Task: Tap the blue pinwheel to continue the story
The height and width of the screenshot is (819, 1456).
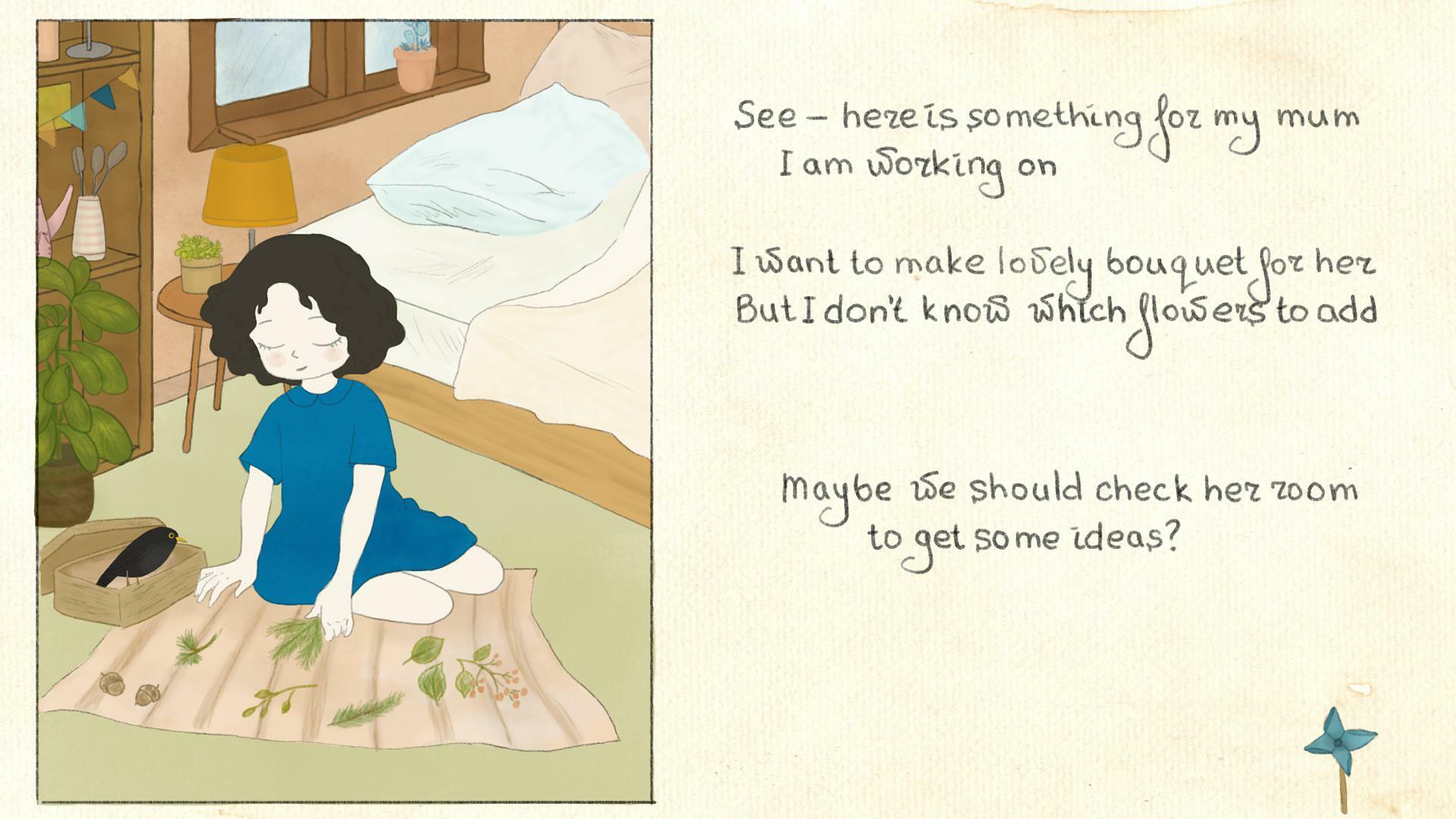Action: pos(1339,742)
